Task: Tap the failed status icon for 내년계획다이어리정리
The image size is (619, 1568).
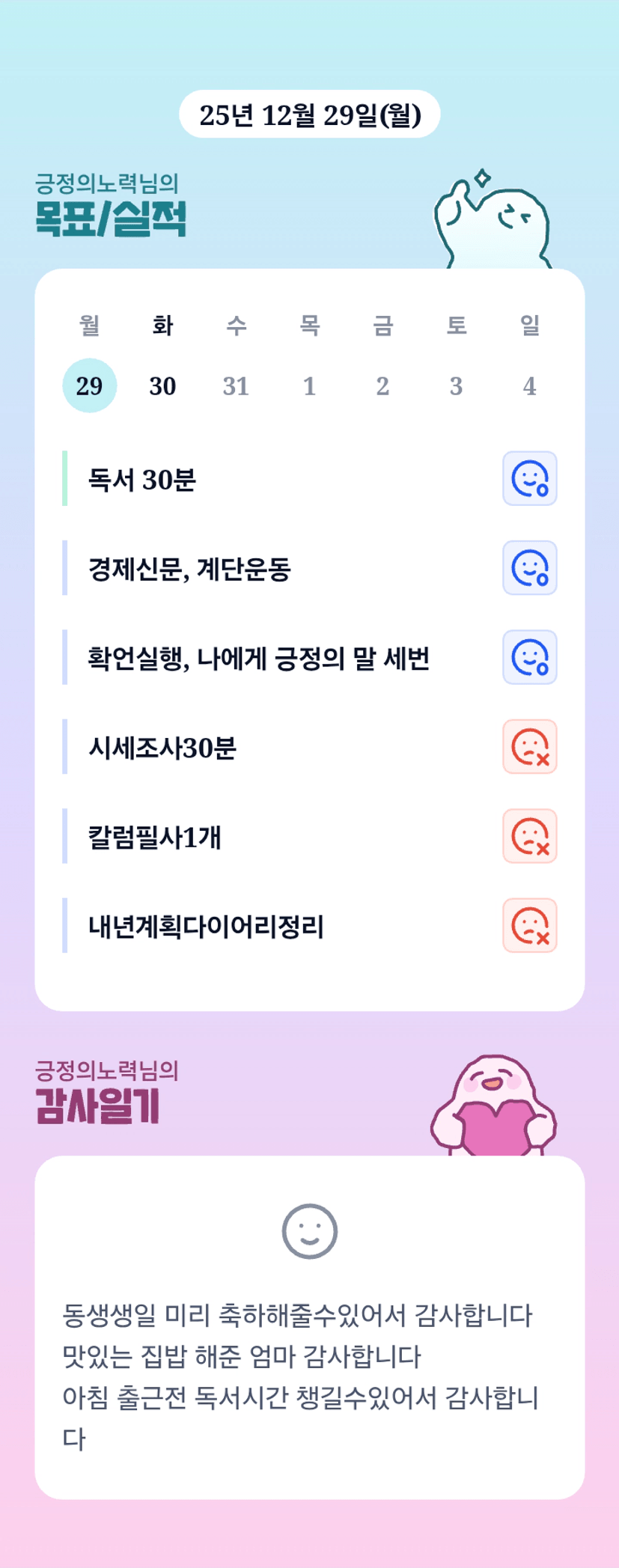Action: click(530, 925)
